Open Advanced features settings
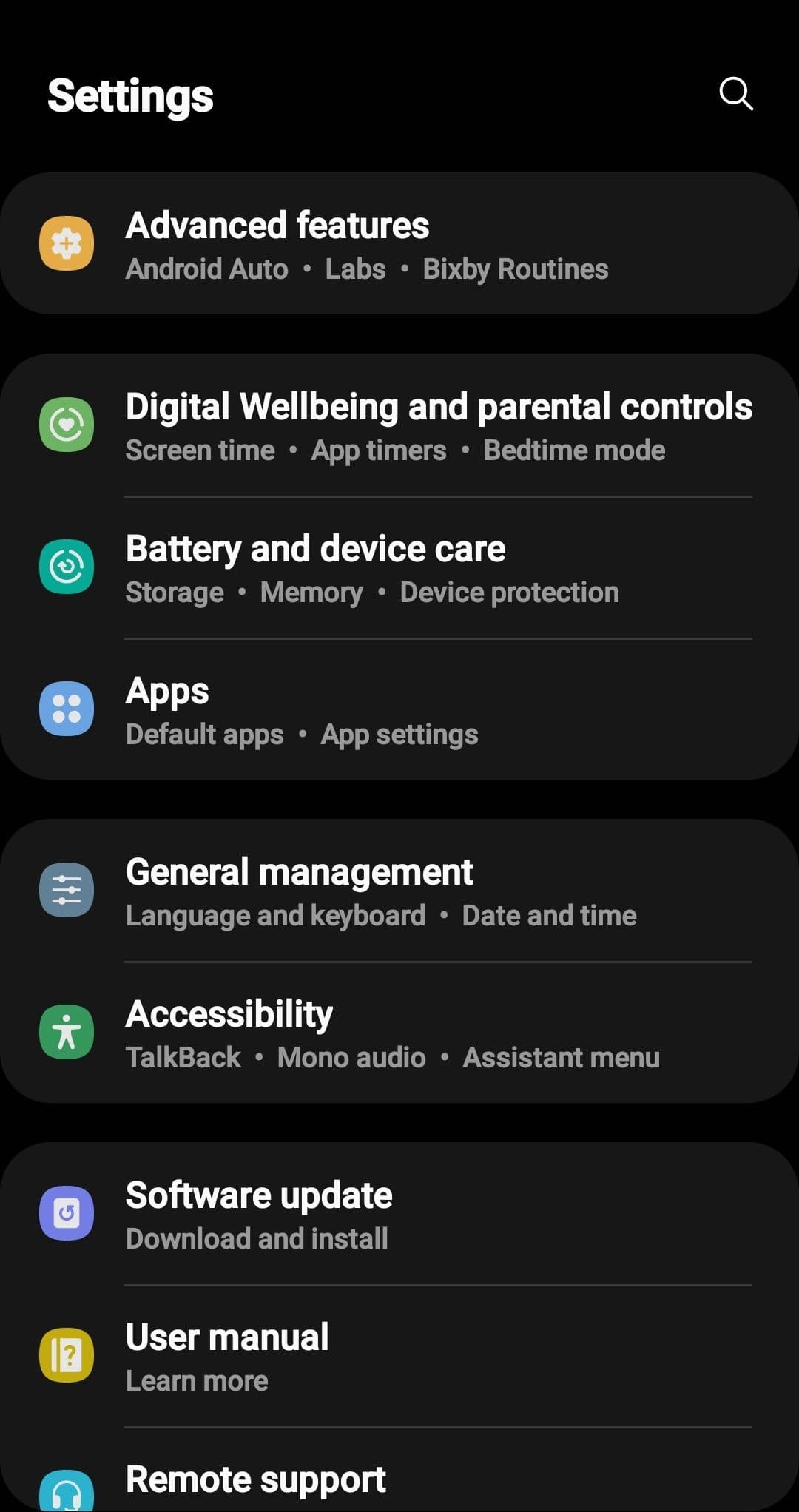The width and height of the screenshot is (799, 1512). [x=399, y=244]
